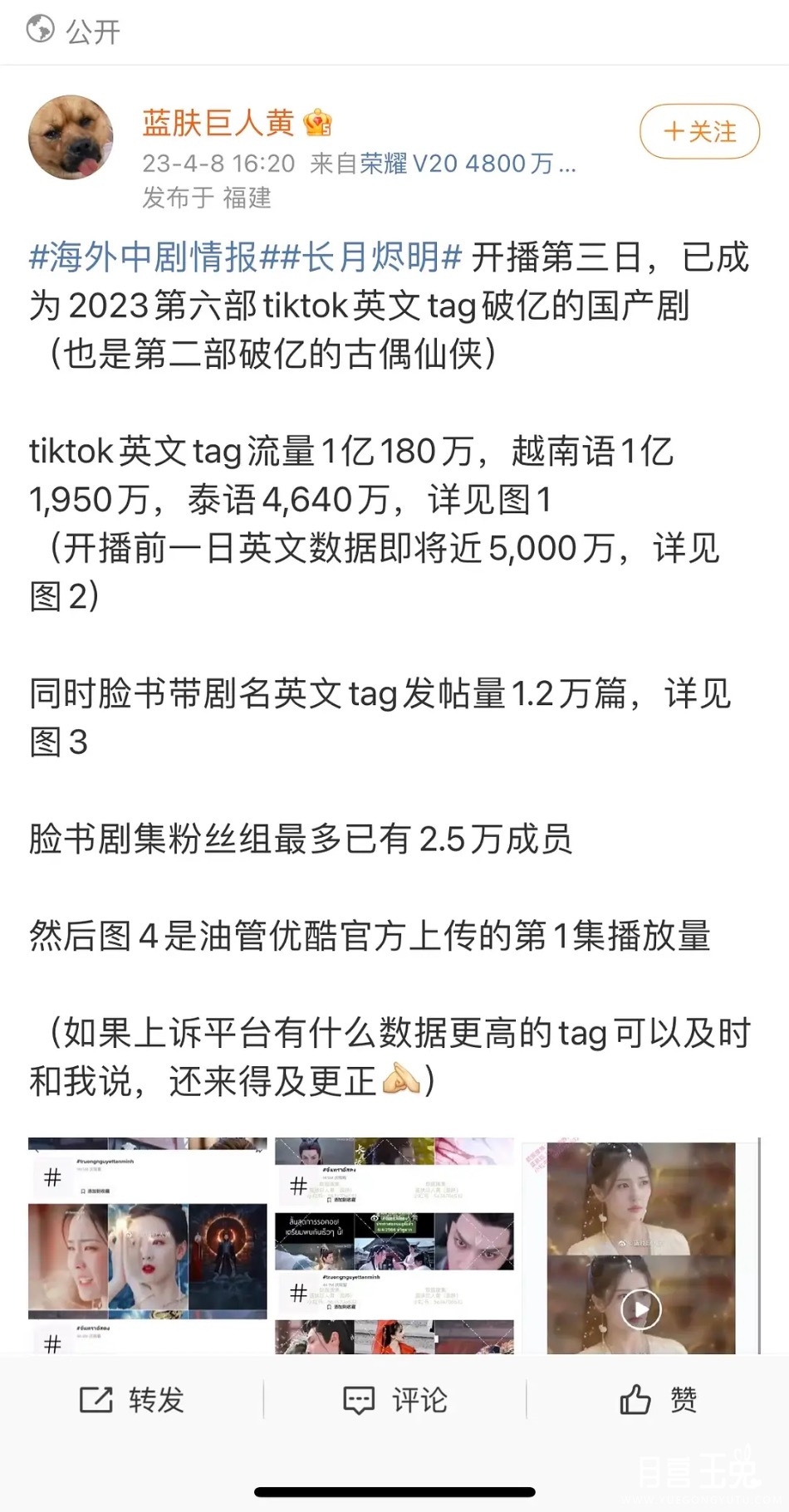Open the profile avatar of 蓝肤巨人黄
The width and height of the screenshot is (789, 1512).
tap(71, 137)
